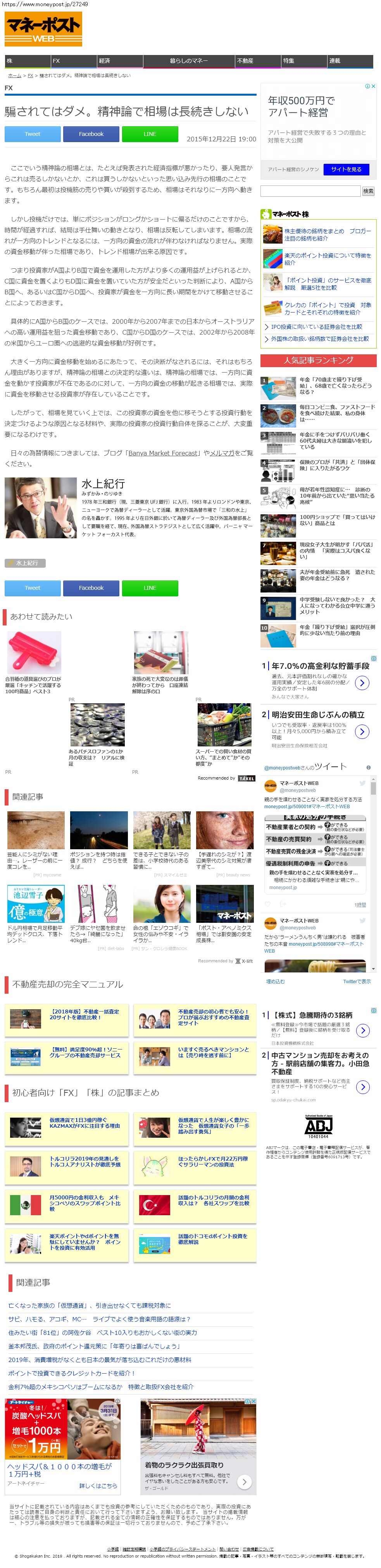Close the apartment ad banner
Image resolution: width=381 pixels, height=1568 pixels.
373,86
